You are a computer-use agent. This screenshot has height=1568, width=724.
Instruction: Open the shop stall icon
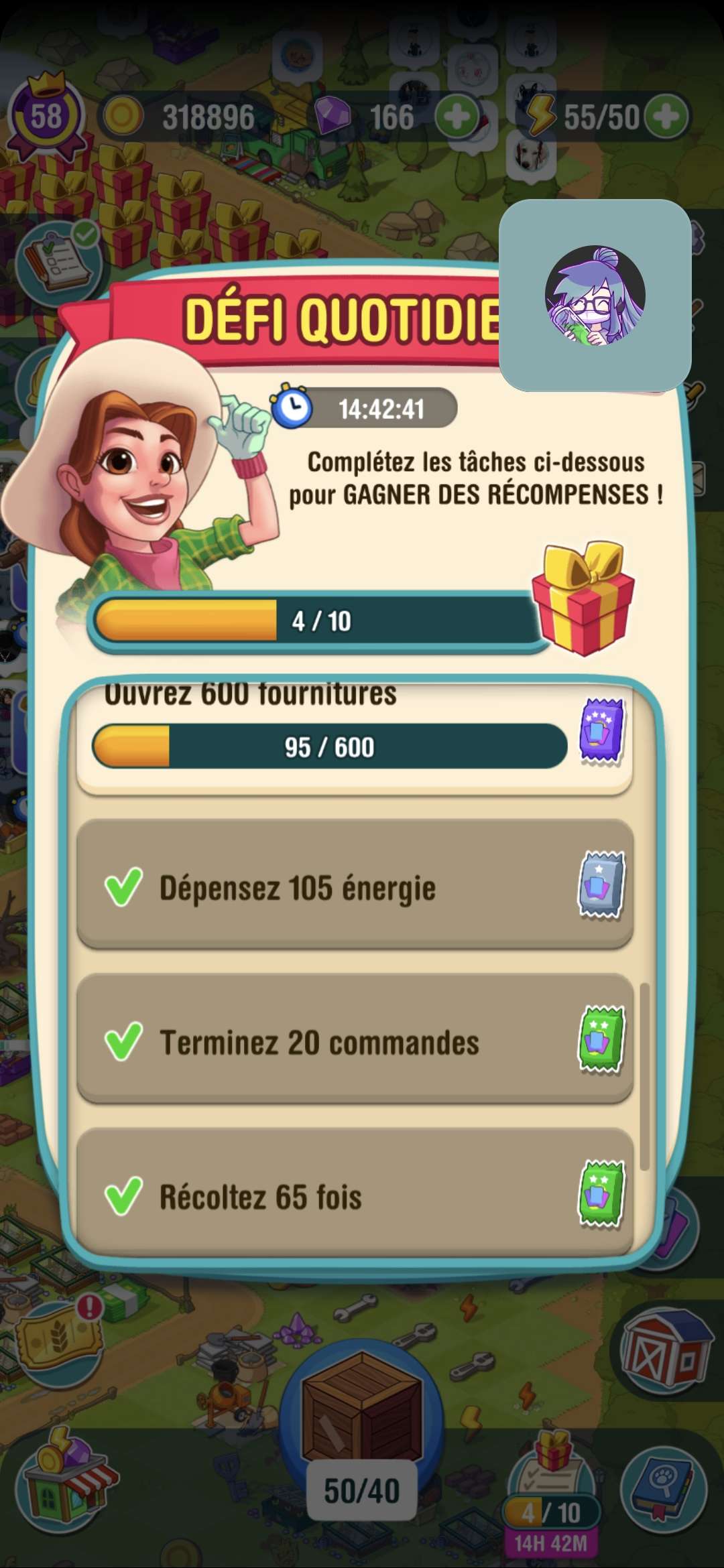(x=66, y=1482)
